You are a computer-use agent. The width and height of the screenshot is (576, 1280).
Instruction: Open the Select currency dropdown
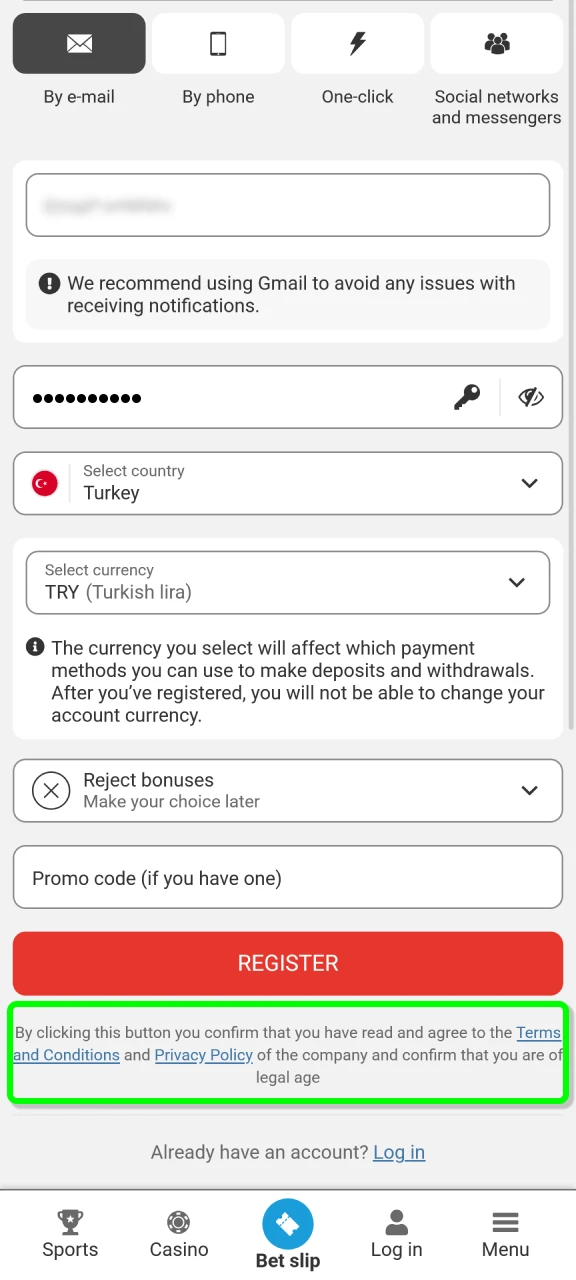[288, 582]
